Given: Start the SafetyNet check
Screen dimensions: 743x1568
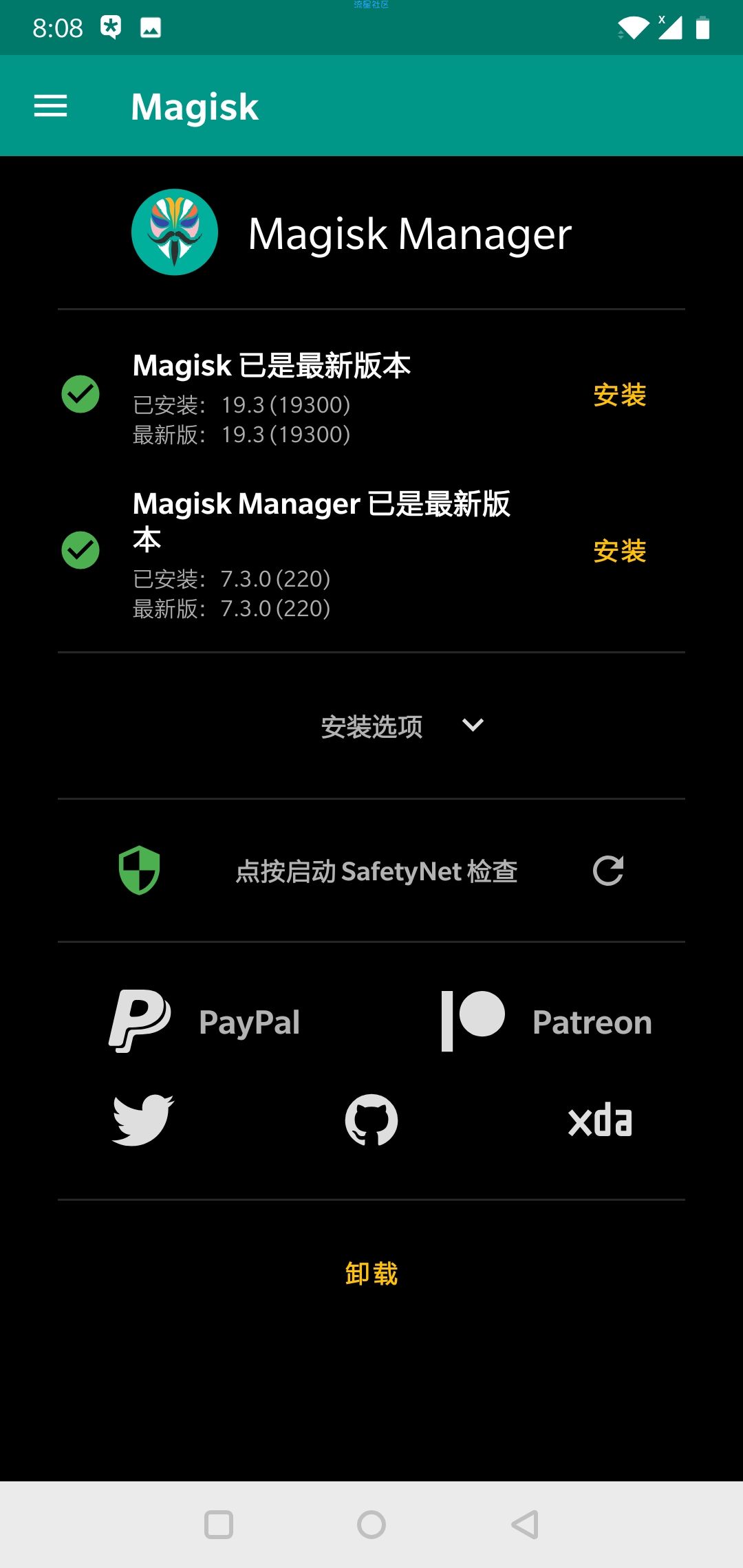Looking at the screenshot, I should (x=376, y=871).
